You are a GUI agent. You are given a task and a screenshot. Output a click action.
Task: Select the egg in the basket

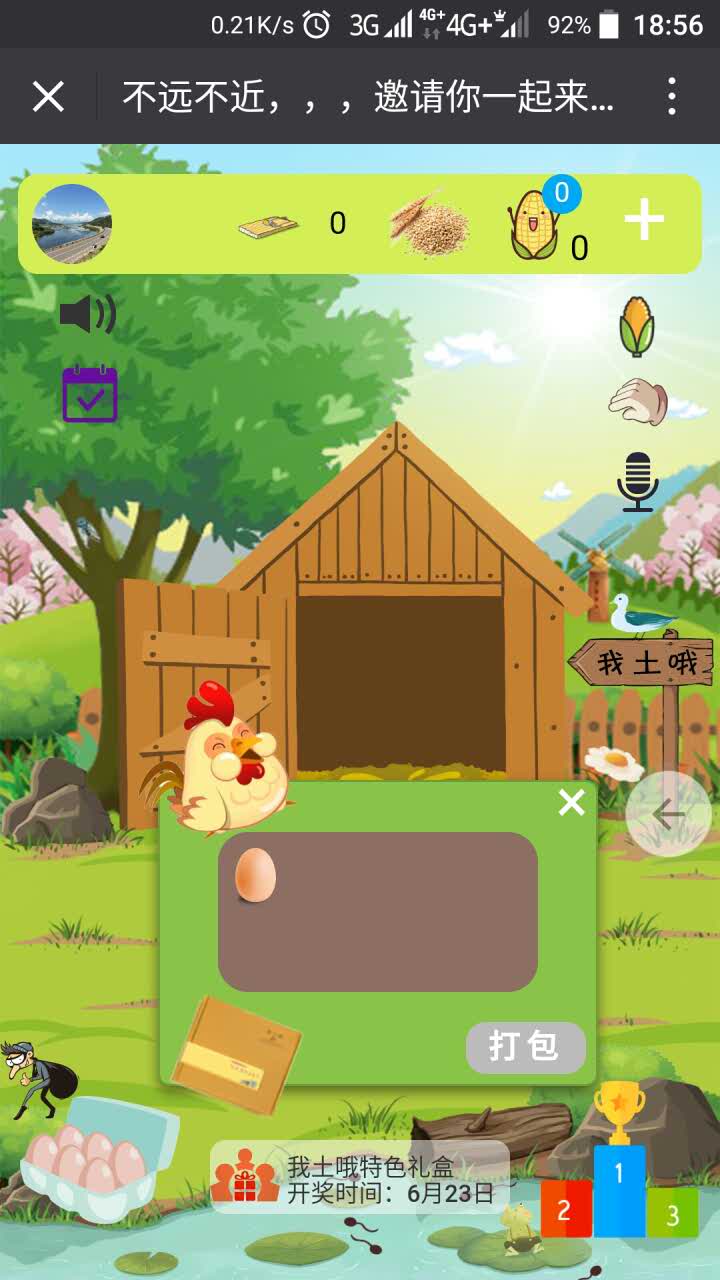pos(255,874)
